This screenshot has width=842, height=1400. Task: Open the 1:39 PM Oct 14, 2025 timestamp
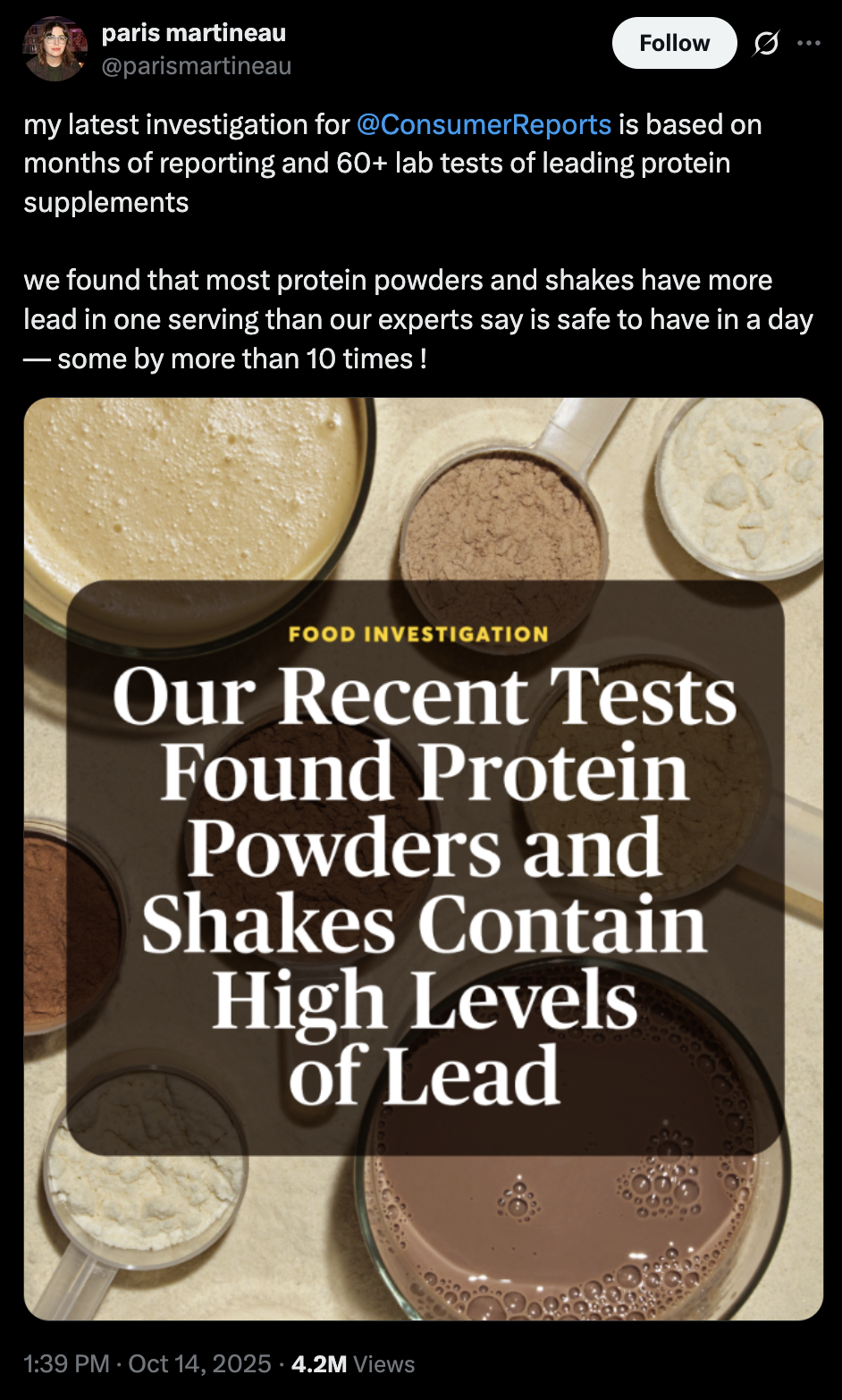[x=147, y=1363]
